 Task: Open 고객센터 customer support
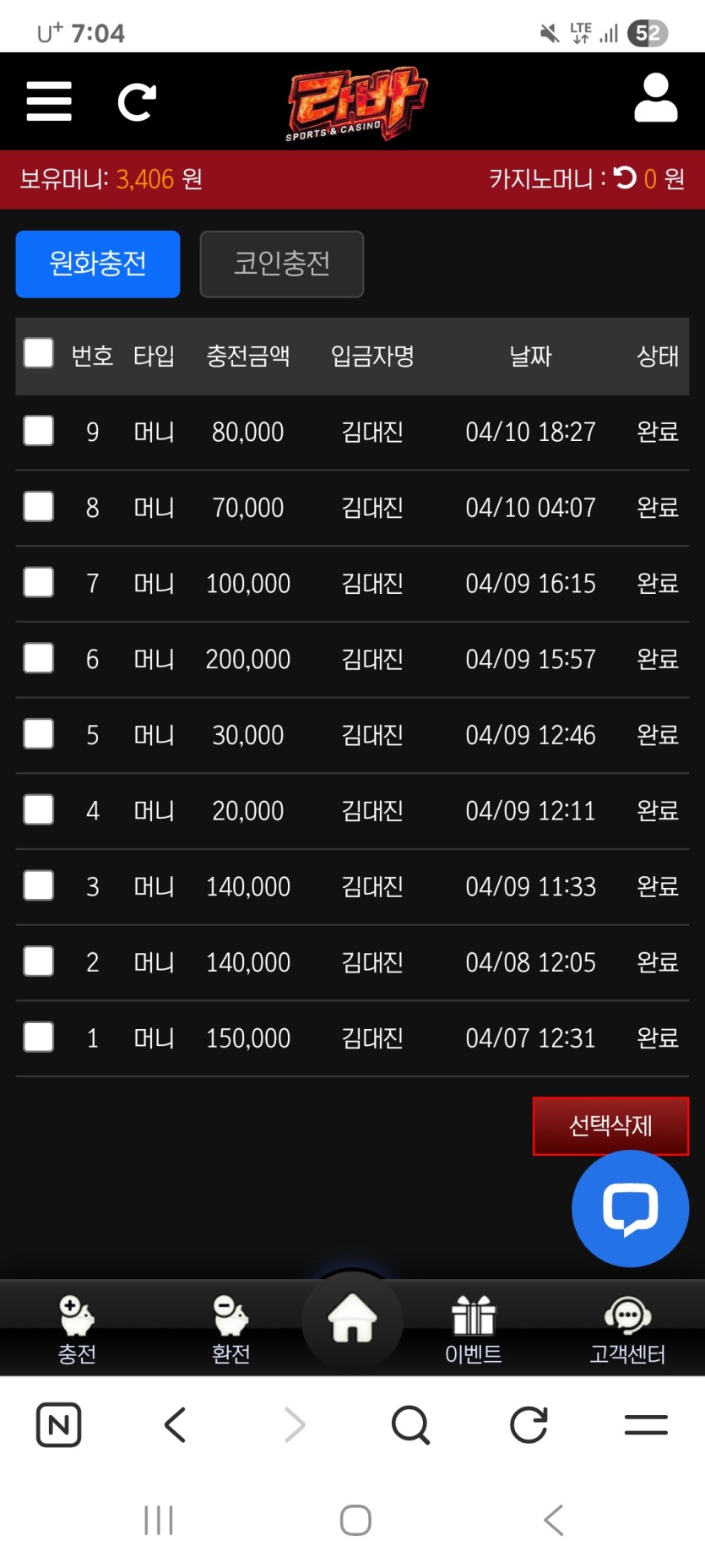click(x=627, y=1329)
